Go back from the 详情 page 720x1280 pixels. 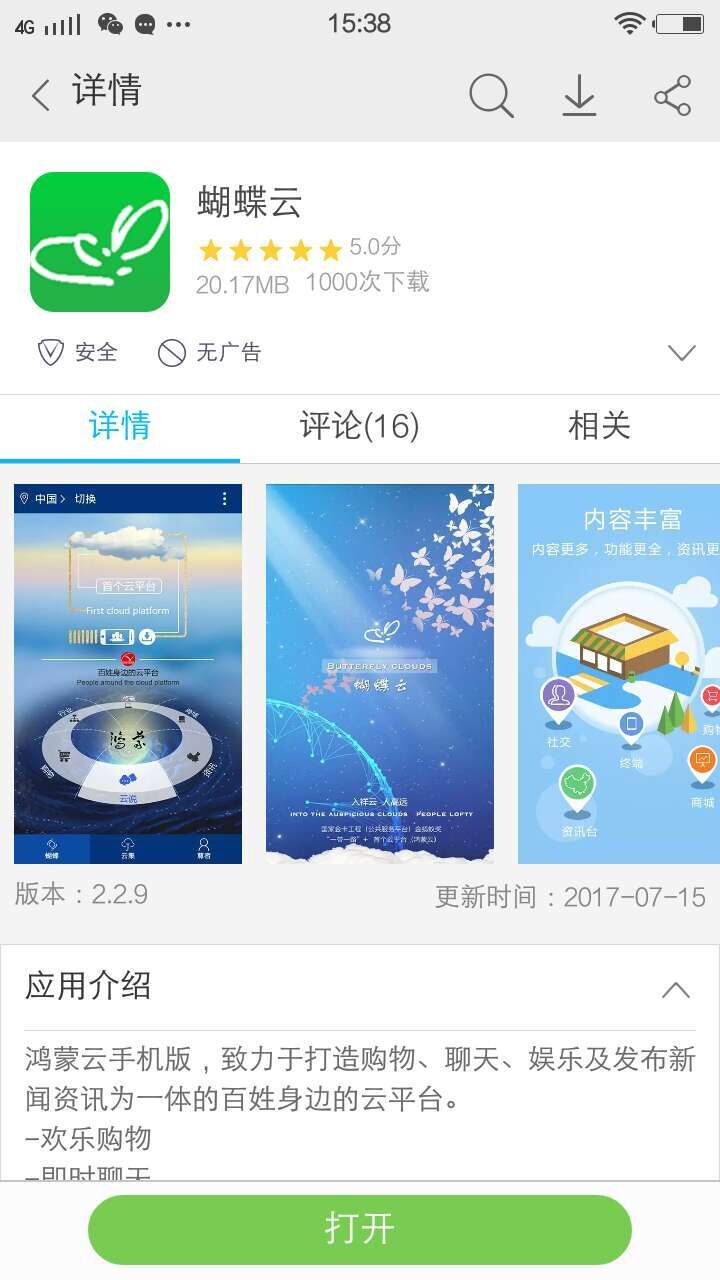click(x=41, y=95)
